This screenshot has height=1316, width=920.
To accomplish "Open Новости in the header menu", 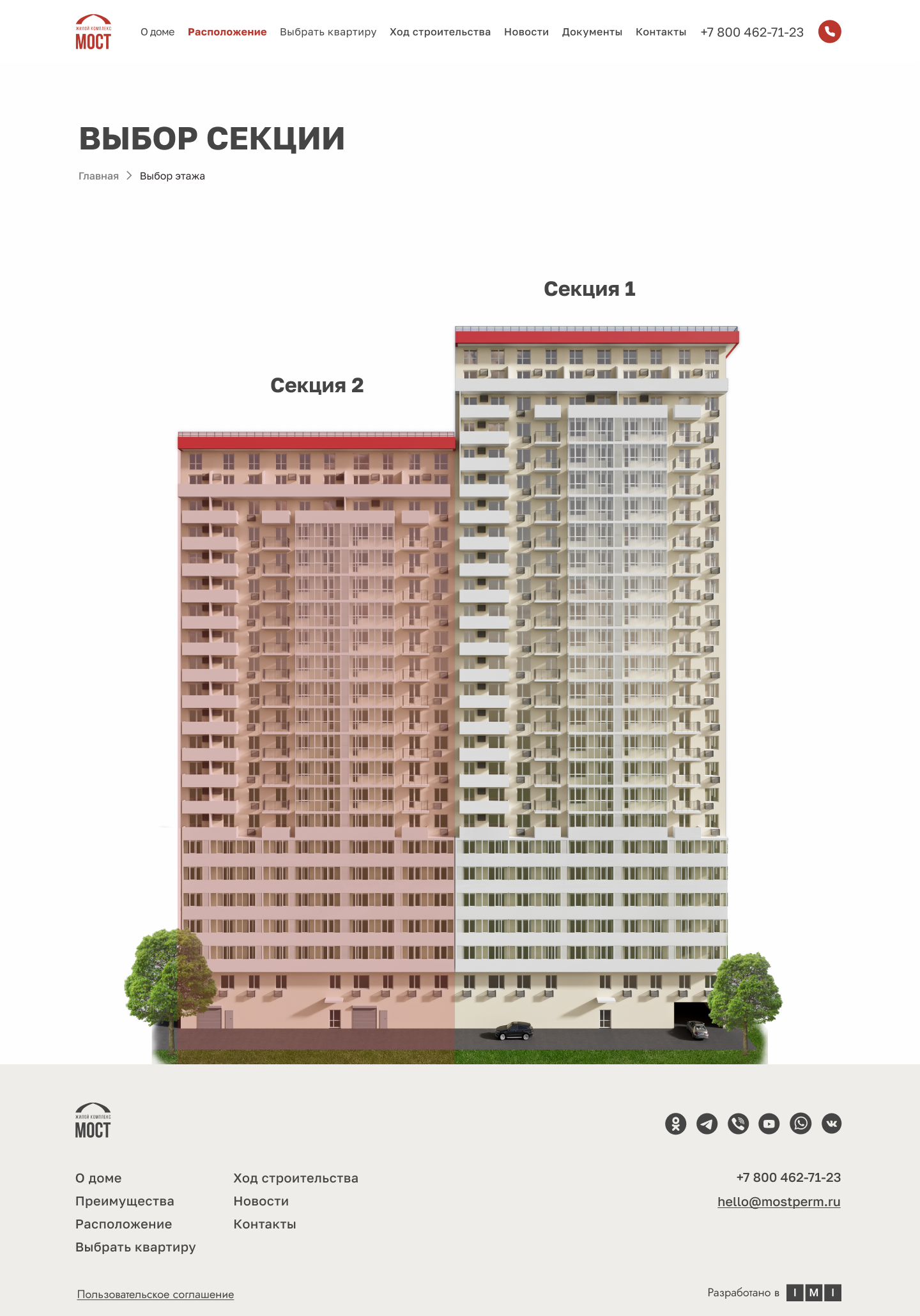I will 526,32.
